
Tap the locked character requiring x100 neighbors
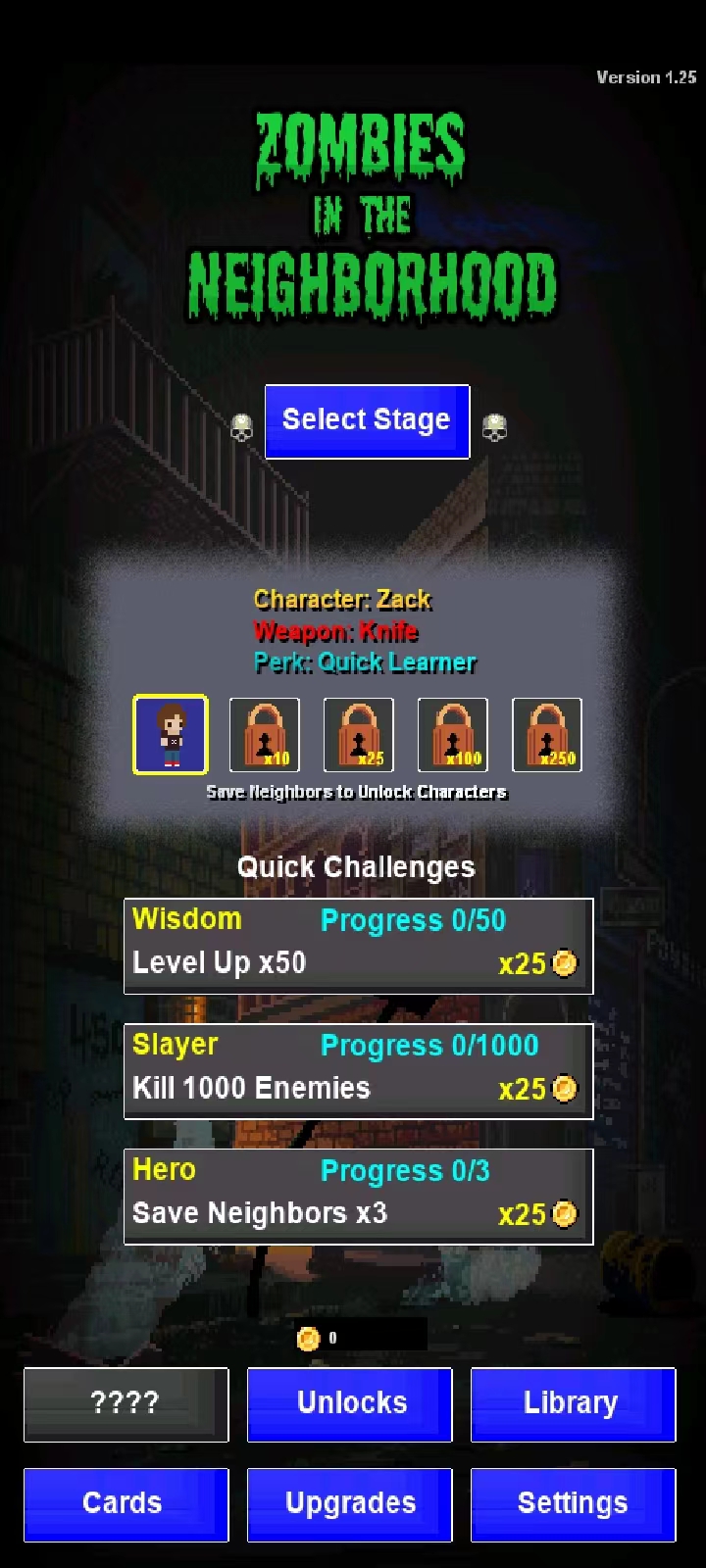(x=452, y=734)
